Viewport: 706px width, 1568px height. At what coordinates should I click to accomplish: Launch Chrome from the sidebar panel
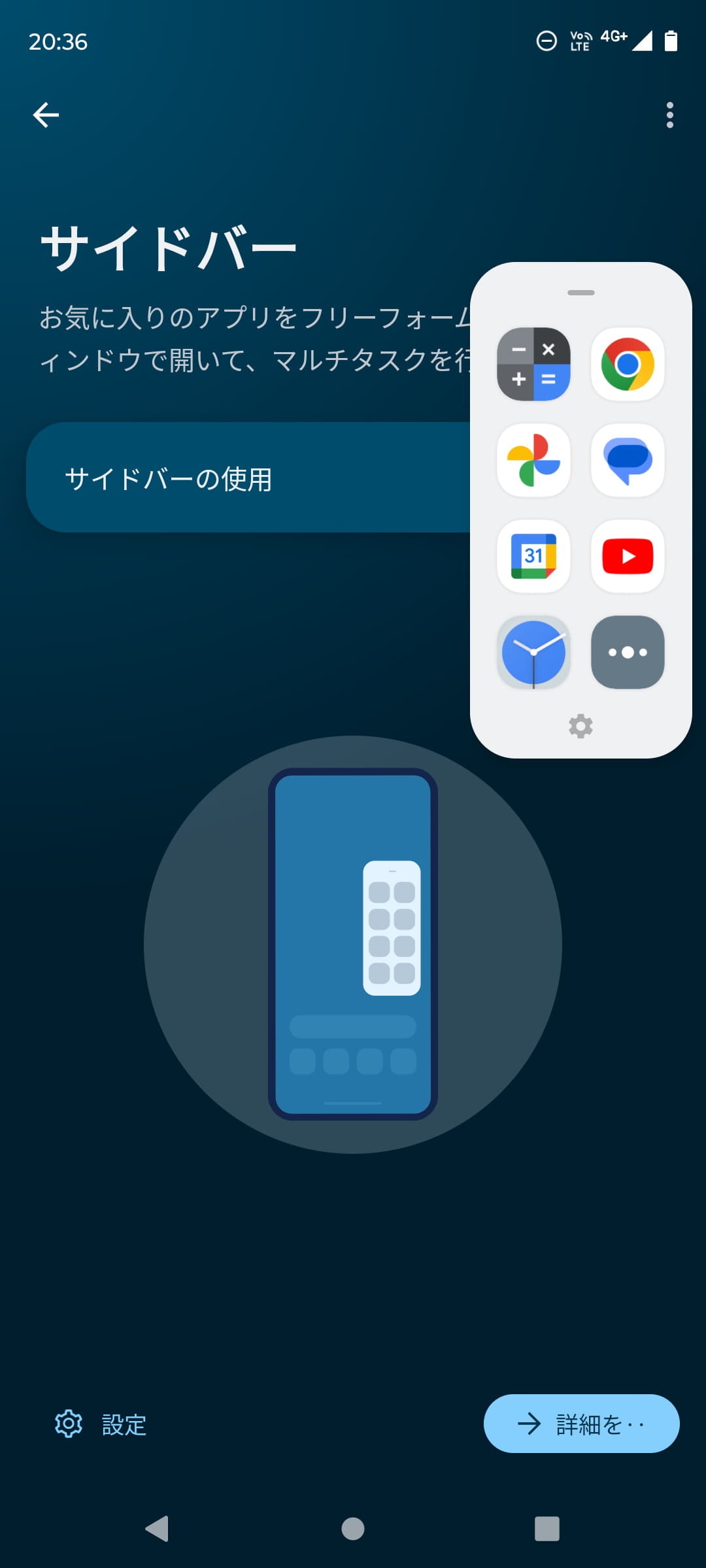point(627,365)
